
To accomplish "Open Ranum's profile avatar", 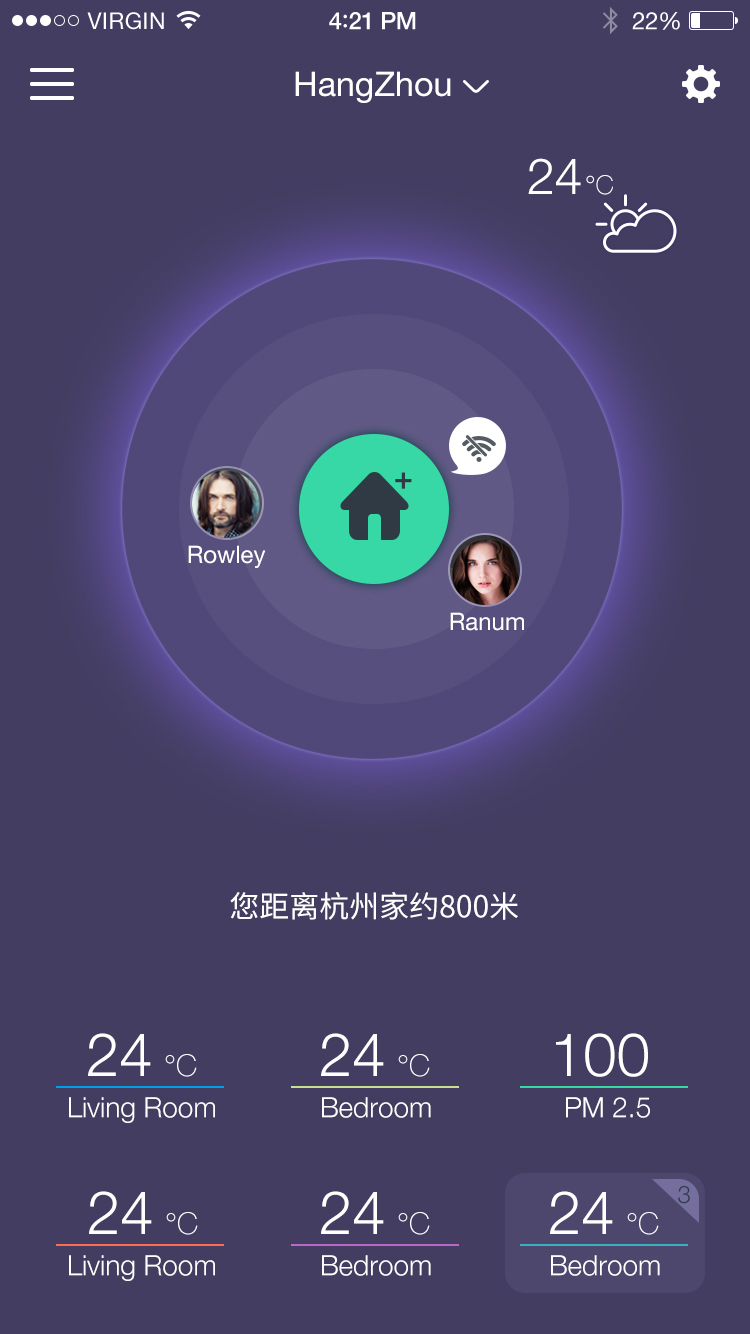I will (x=485, y=569).
